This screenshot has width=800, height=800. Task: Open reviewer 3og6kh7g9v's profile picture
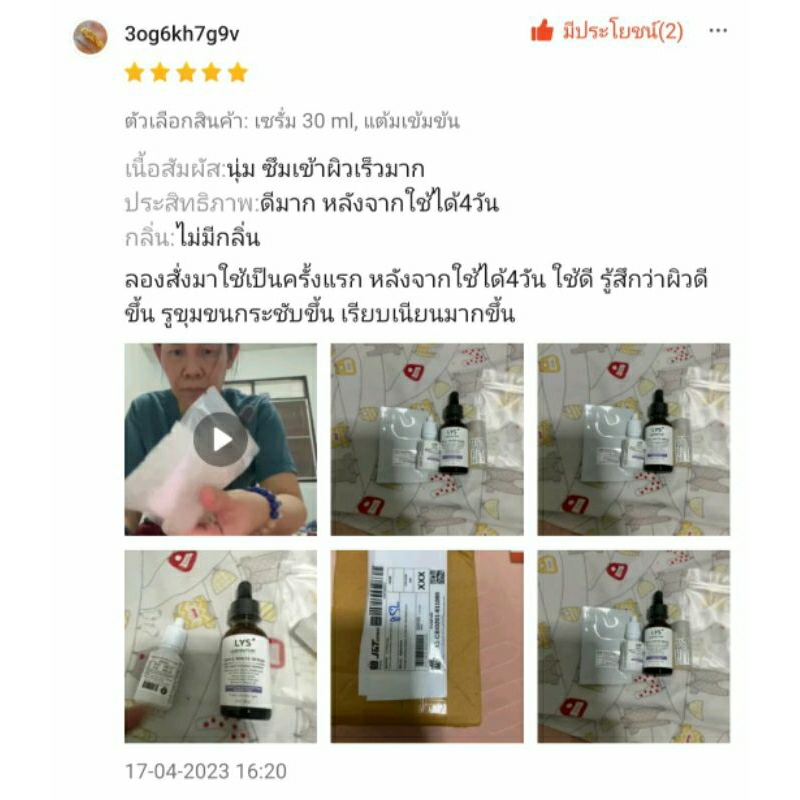click(90, 37)
